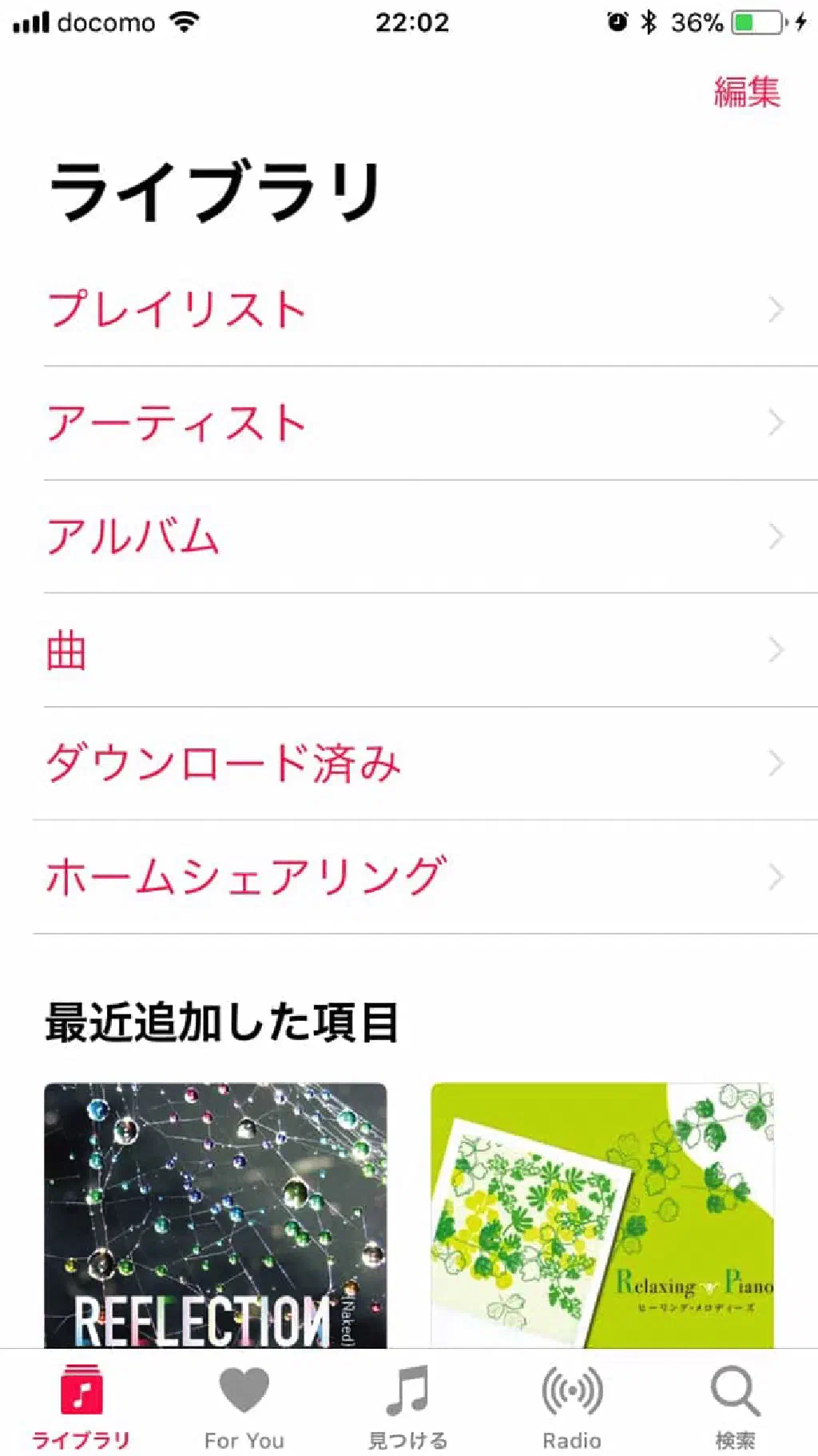This screenshot has height=1456, width=818.
Task: Open the 曲 songs row
Action: (x=415, y=649)
